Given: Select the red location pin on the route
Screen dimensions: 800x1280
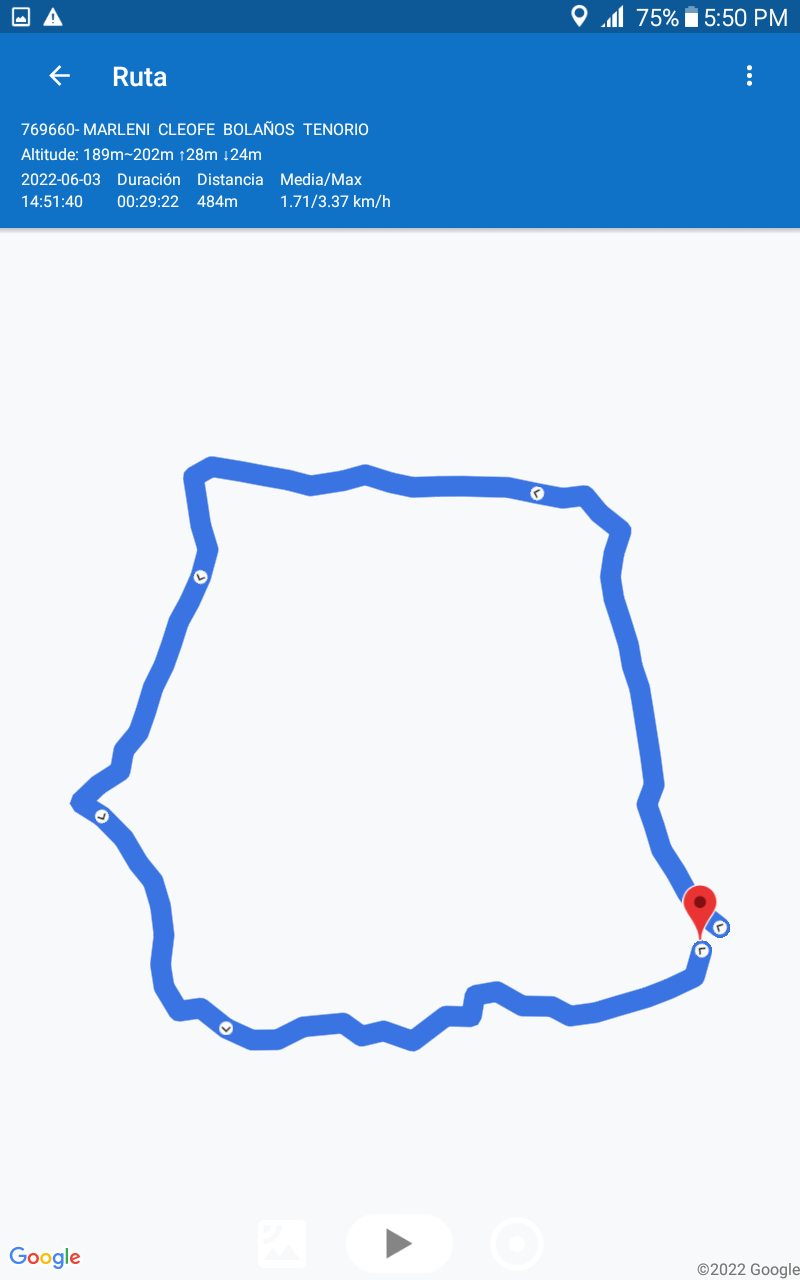Looking at the screenshot, I should click(700, 905).
